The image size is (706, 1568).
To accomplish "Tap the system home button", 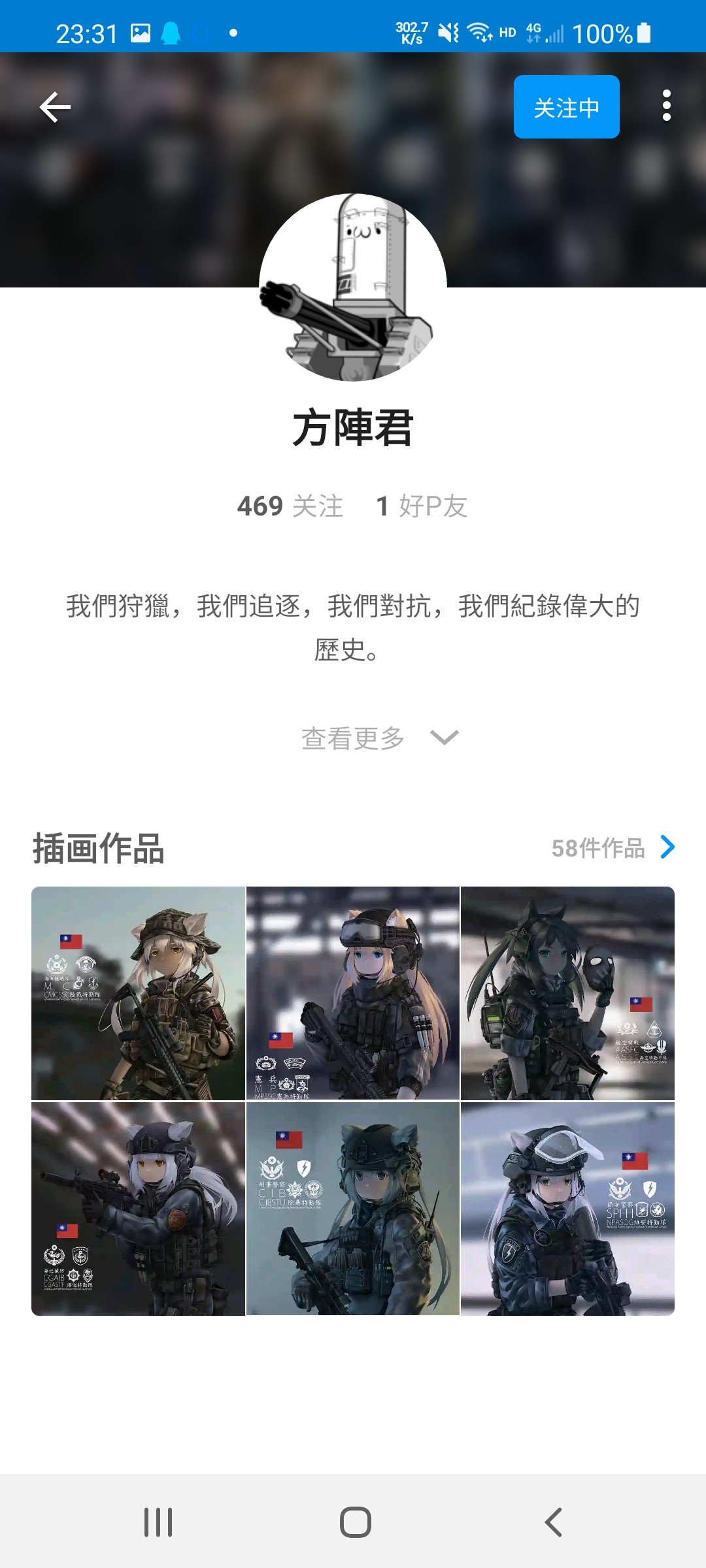I will click(x=355, y=1522).
